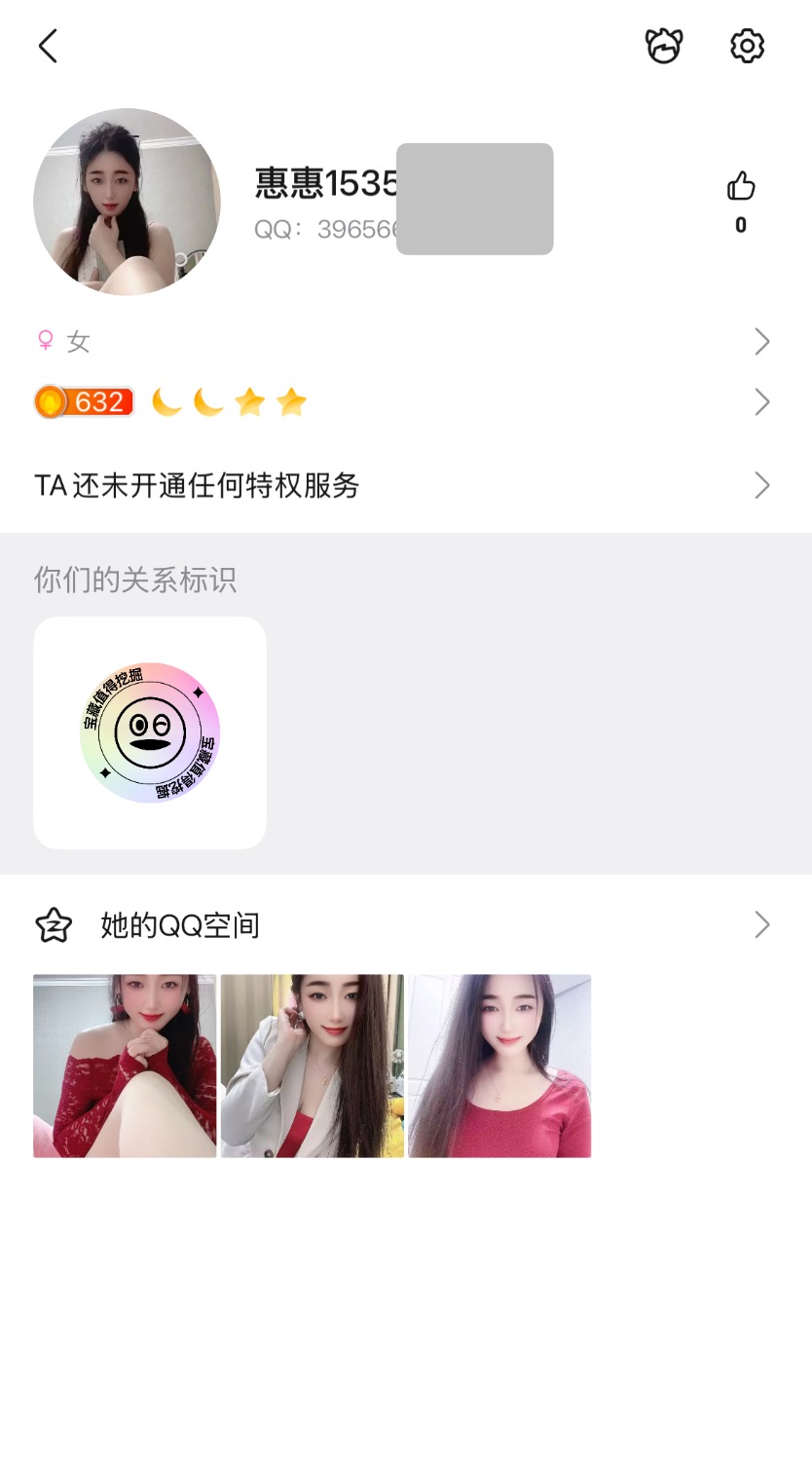This screenshot has width=812, height=1461.
Task: Open the 宝藏值得挖掘 relationship badge card
Action: (150, 732)
